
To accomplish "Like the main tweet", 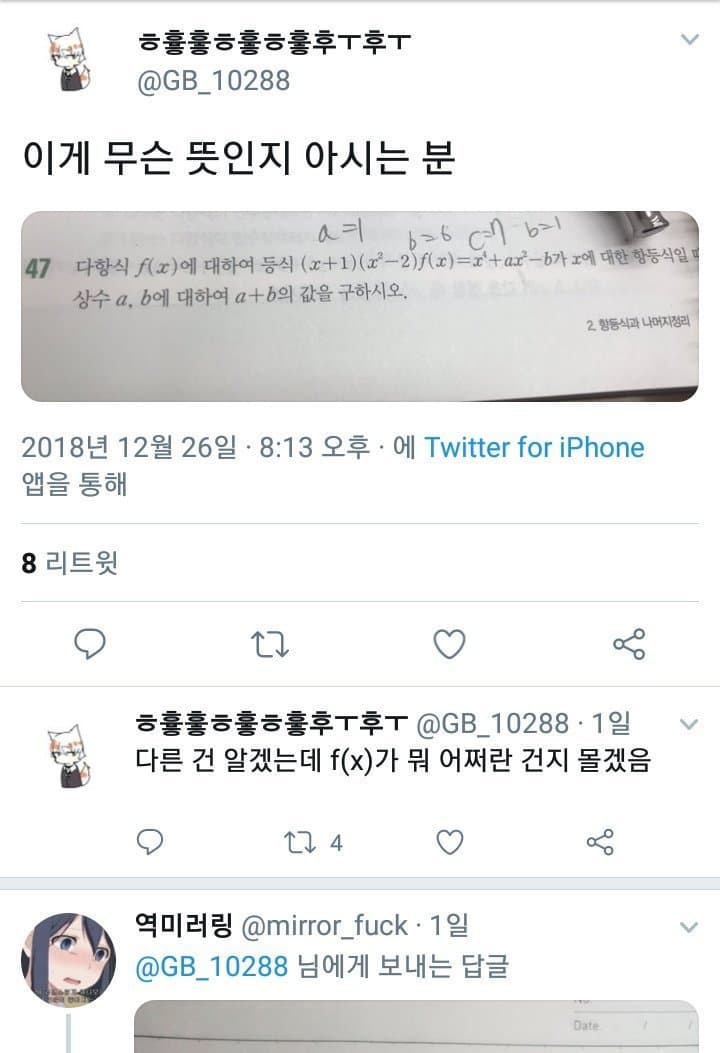I will 449,644.
